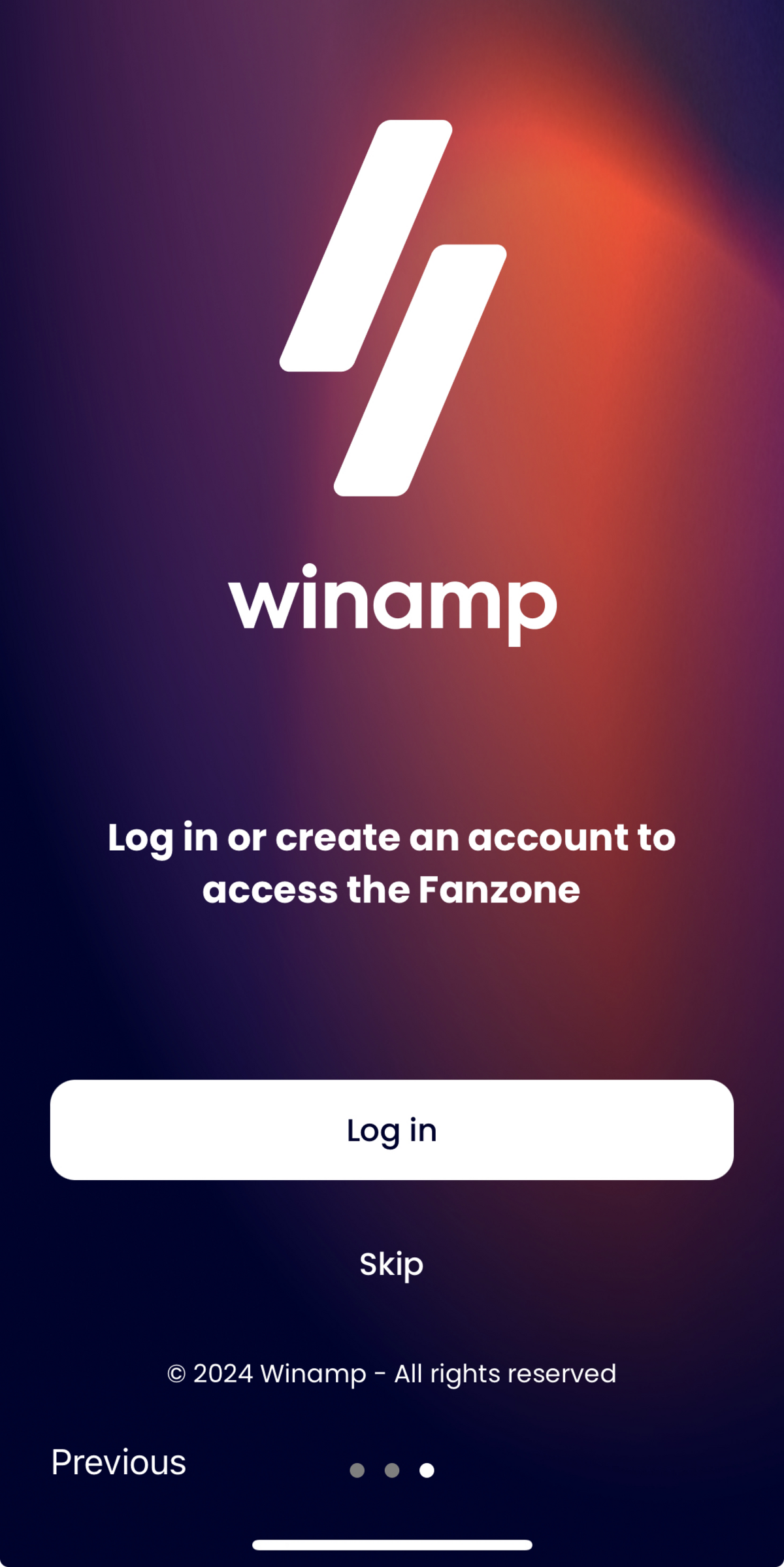The image size is (784, 1567).
Task: Skip account login
Action: click(391, 1264)
